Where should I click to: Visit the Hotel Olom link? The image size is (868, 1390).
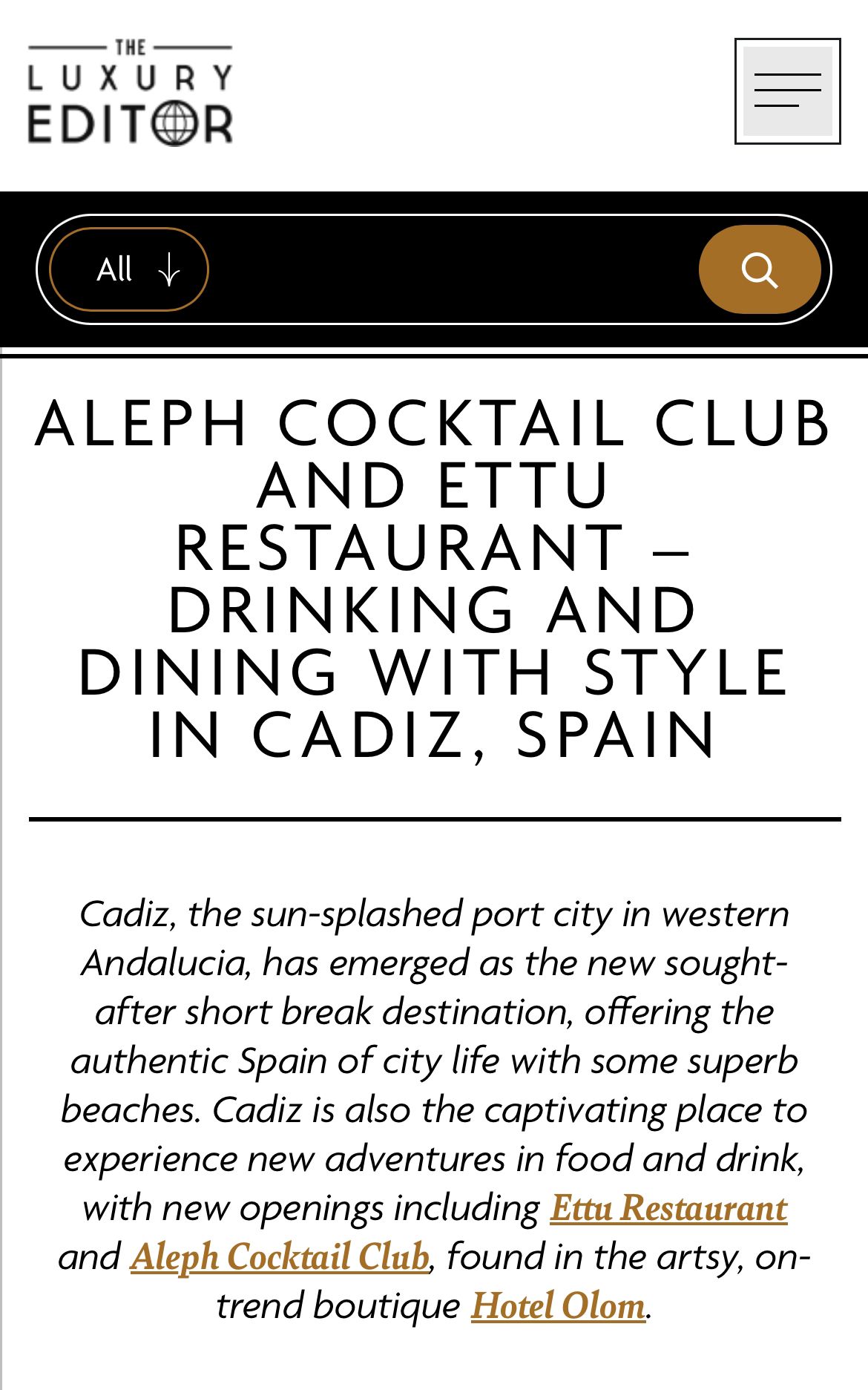point(558,1305)
